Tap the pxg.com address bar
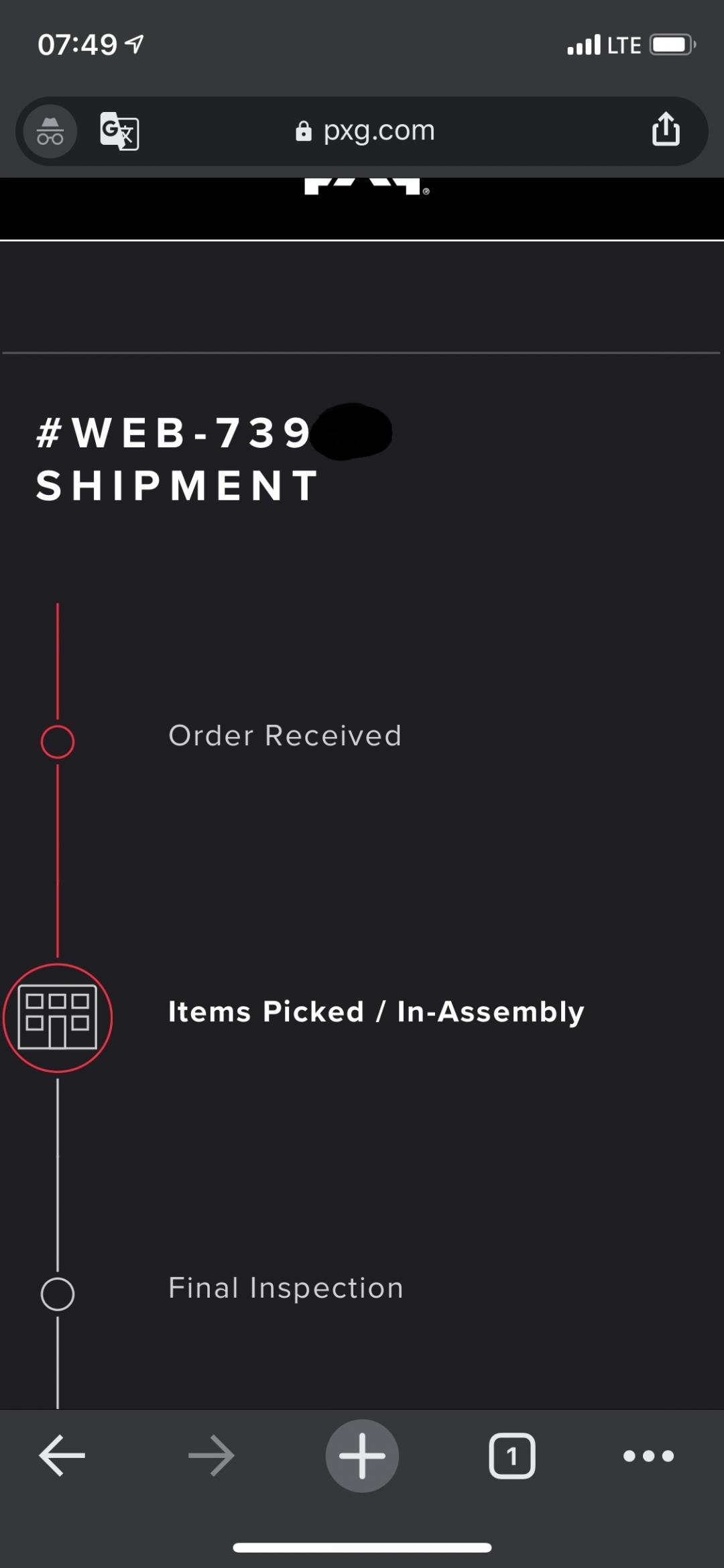724x1568 pixels. click(365, 131)
